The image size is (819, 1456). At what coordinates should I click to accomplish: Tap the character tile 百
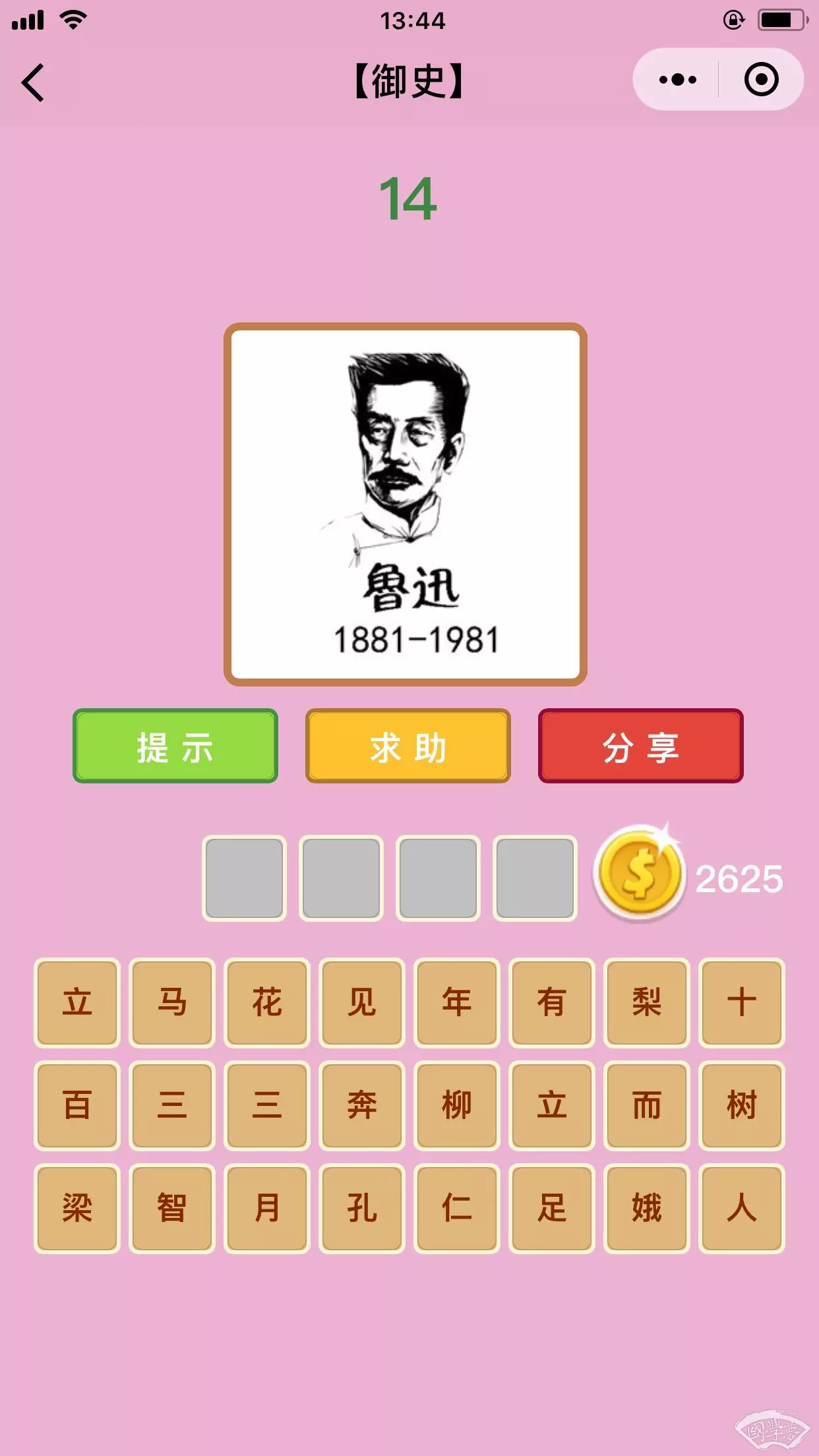(x=77, y=1105)
